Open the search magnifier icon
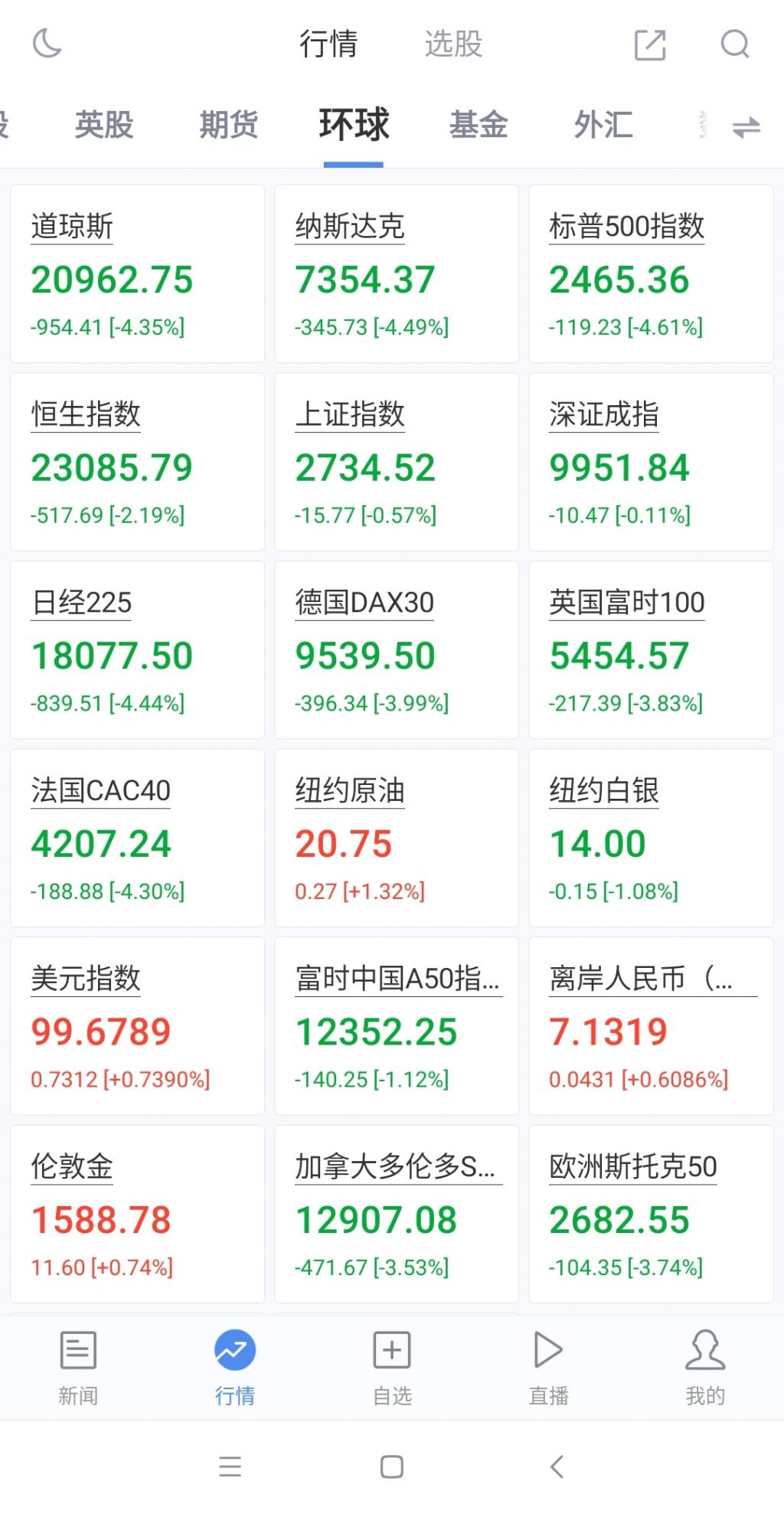Screen dimensions: 784x1514 click(735, 44)
